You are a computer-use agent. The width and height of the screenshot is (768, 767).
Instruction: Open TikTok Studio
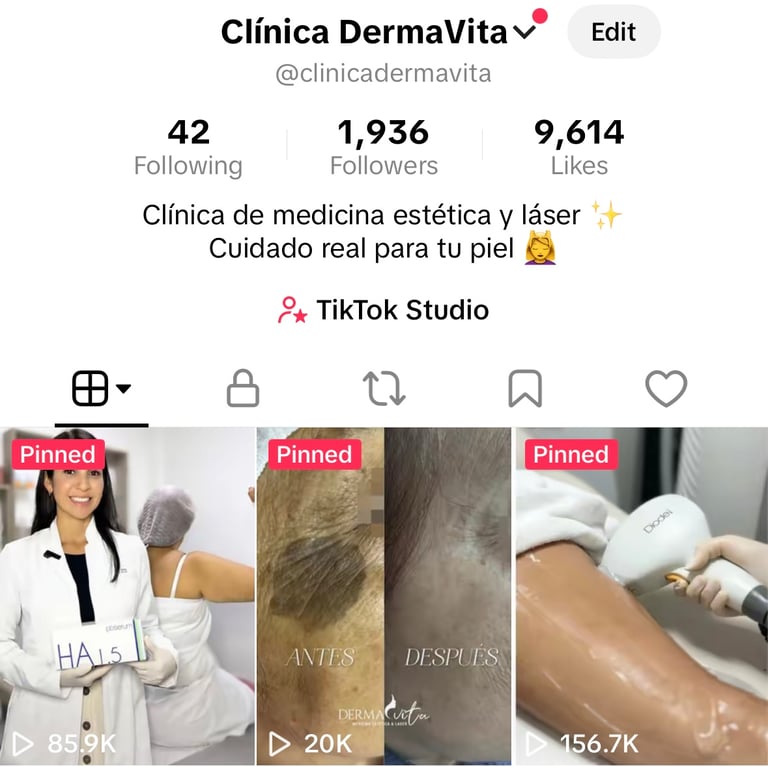pyautogui.click(x=384, y=310)
